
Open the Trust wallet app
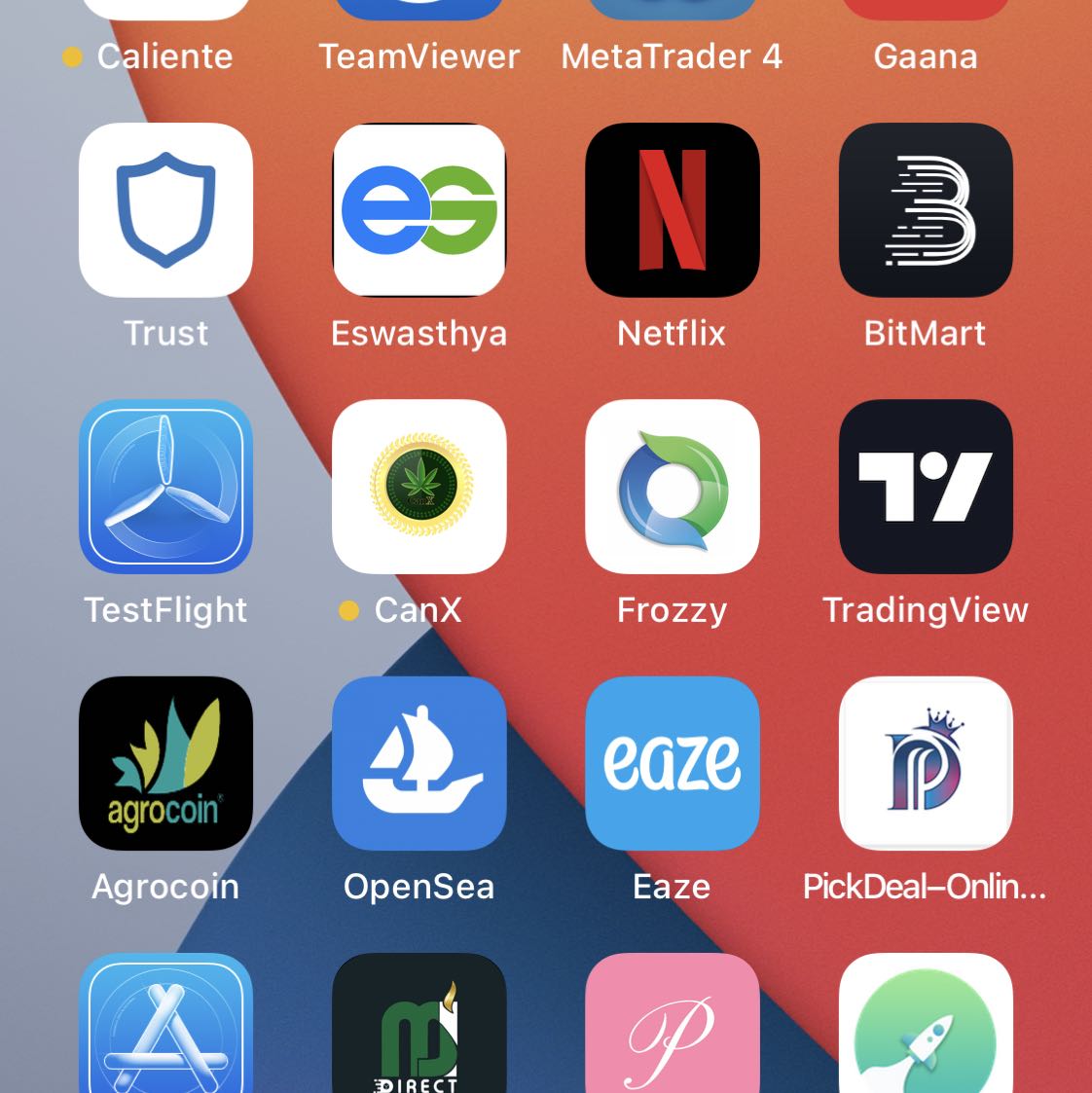165,210
